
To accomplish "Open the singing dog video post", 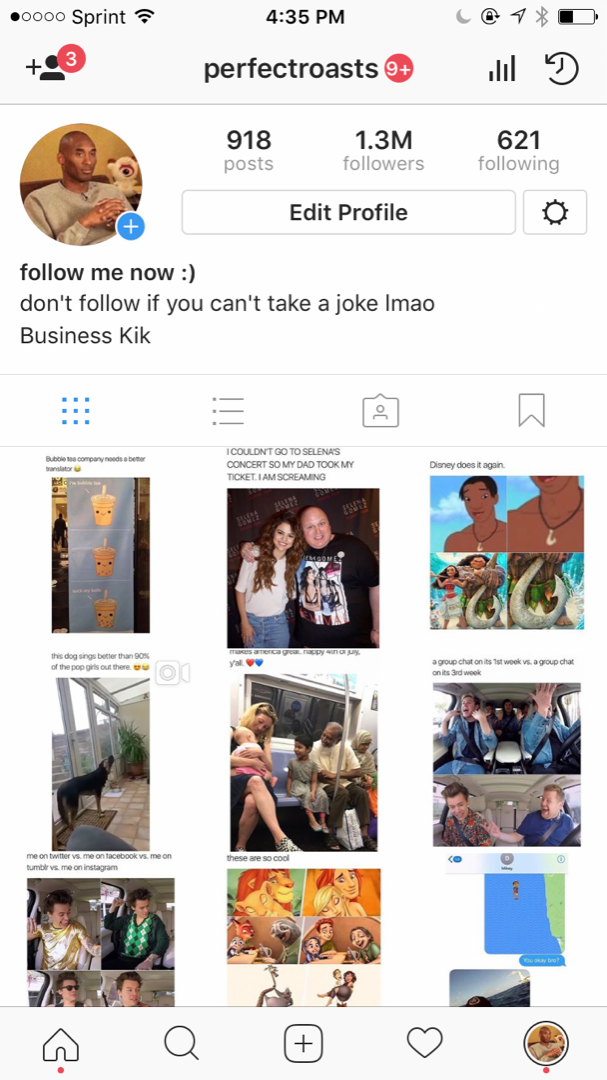I will coord(100,750).
